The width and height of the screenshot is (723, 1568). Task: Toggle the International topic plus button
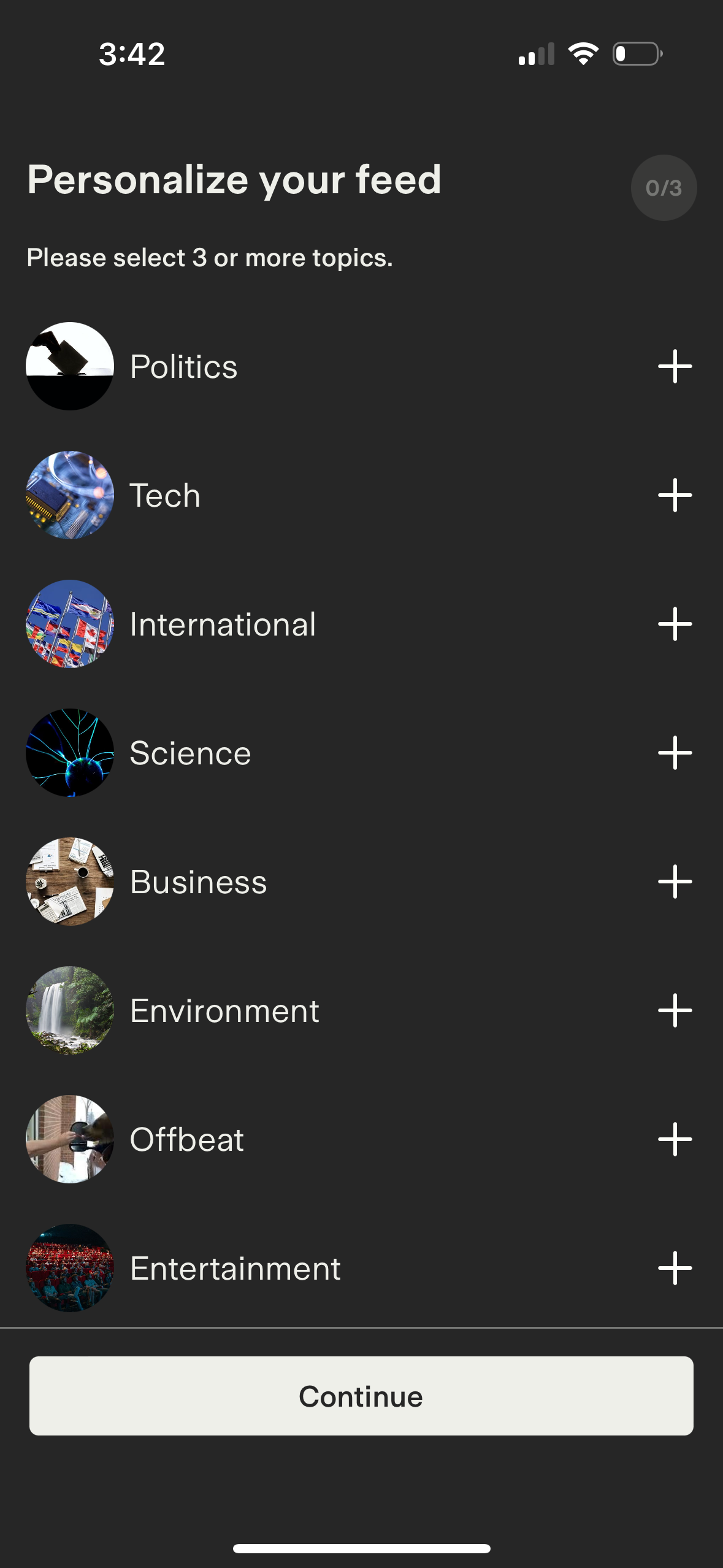pyautogui.click(x=675, y=623)
